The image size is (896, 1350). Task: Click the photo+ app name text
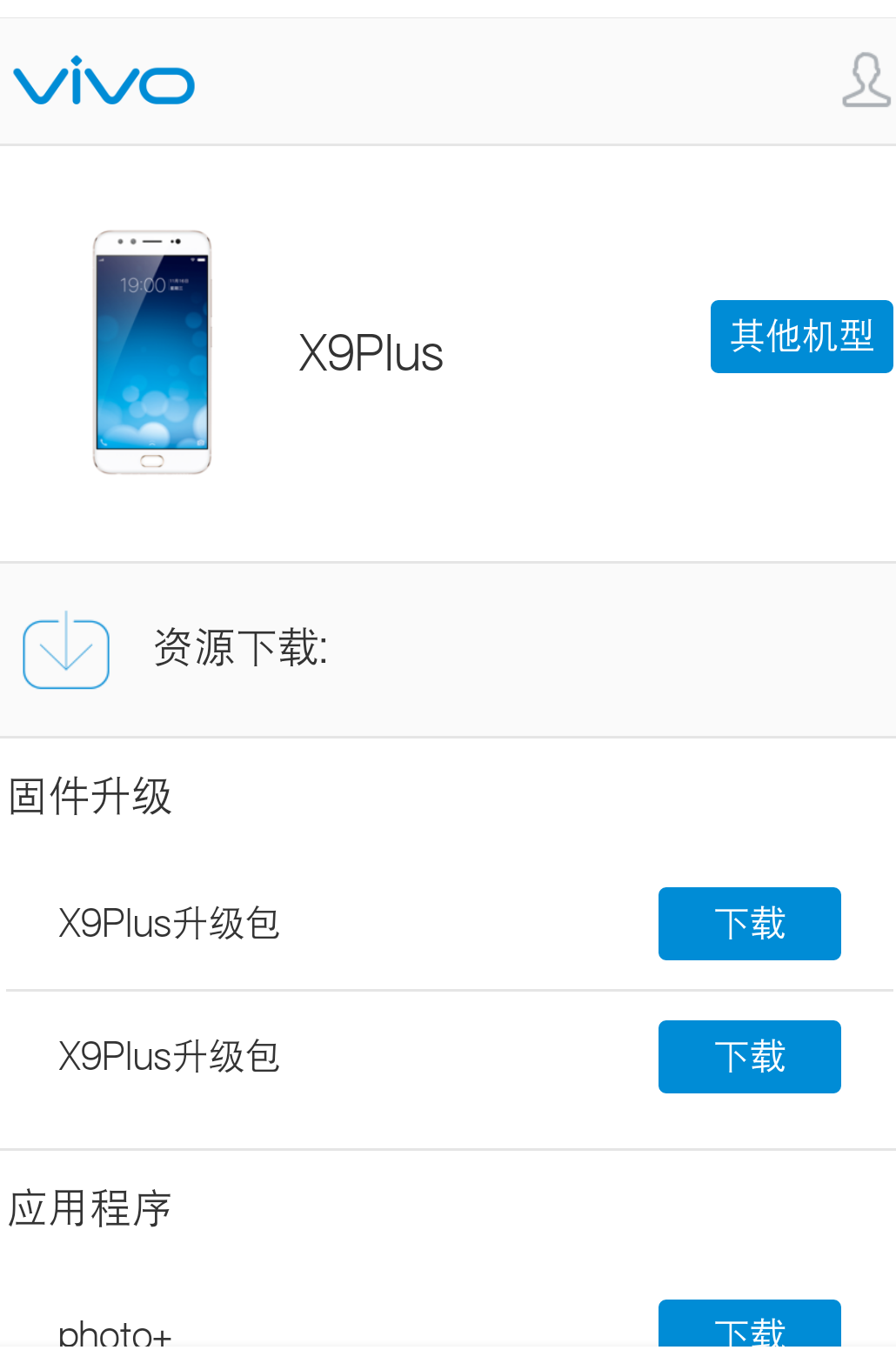point(114,1331)
